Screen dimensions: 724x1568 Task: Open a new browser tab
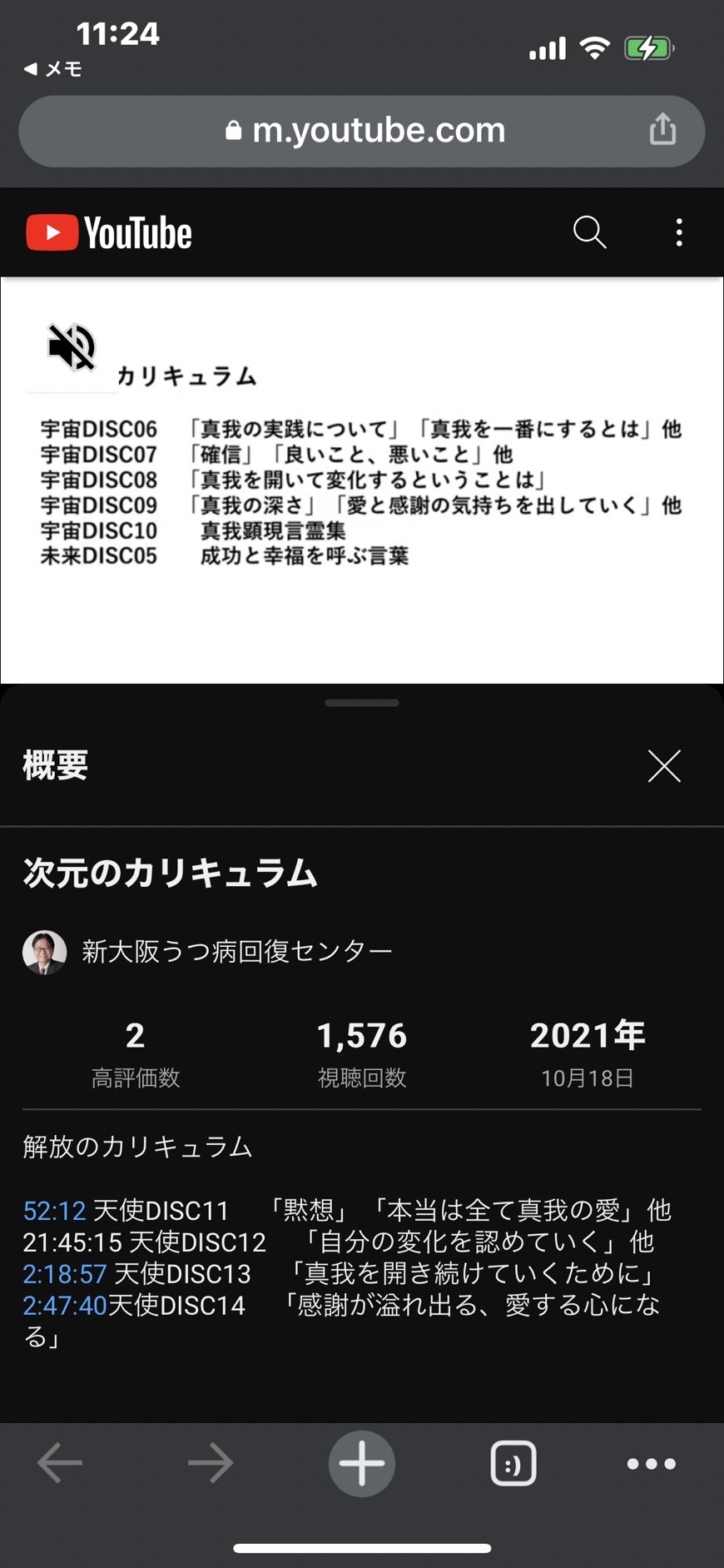pos(362,1463)
